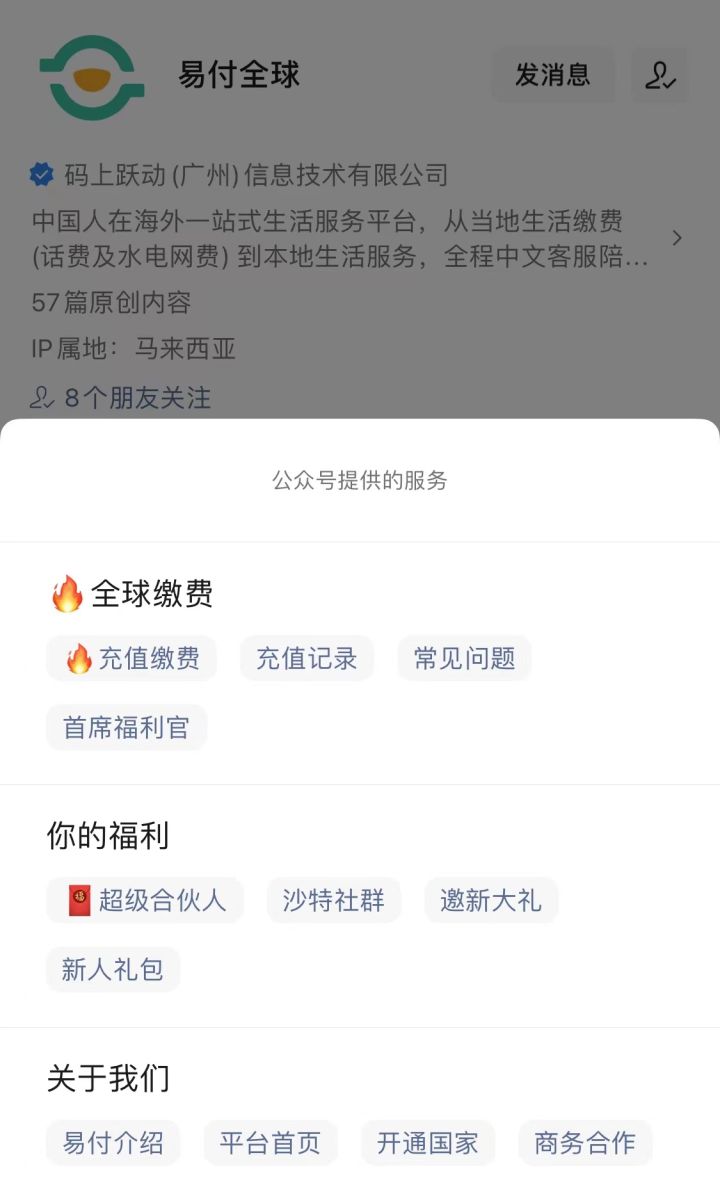Click the 发消息 button
This screenshot has height=1187, width=720.
554,75
